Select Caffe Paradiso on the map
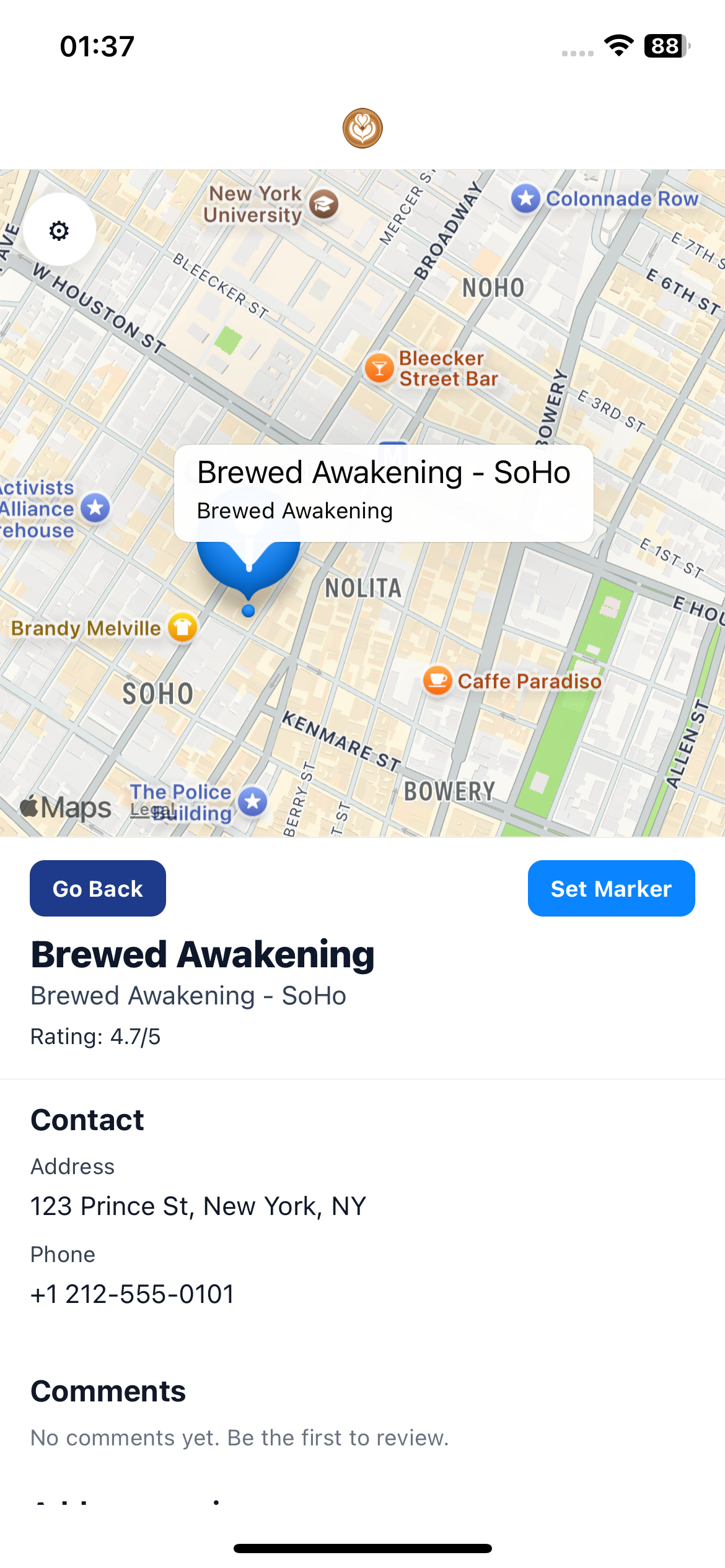725x1568 pixels. tap(438, 681)
